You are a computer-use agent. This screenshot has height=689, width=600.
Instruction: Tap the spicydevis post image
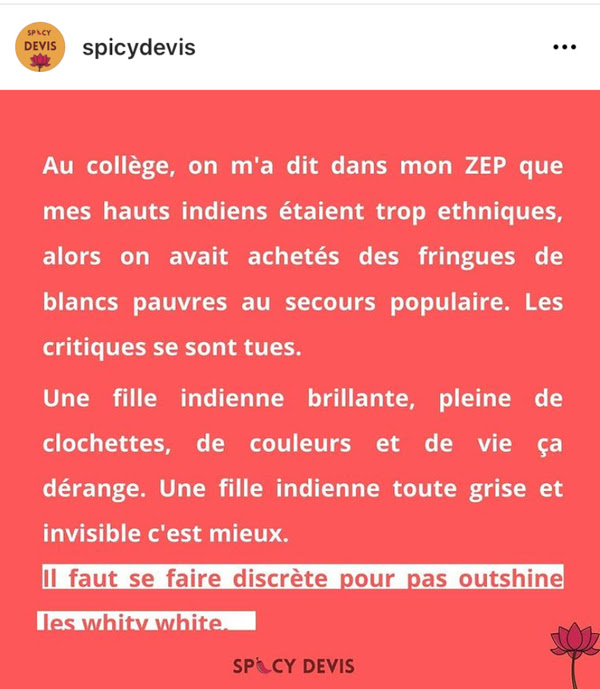[x=300, y=390]
